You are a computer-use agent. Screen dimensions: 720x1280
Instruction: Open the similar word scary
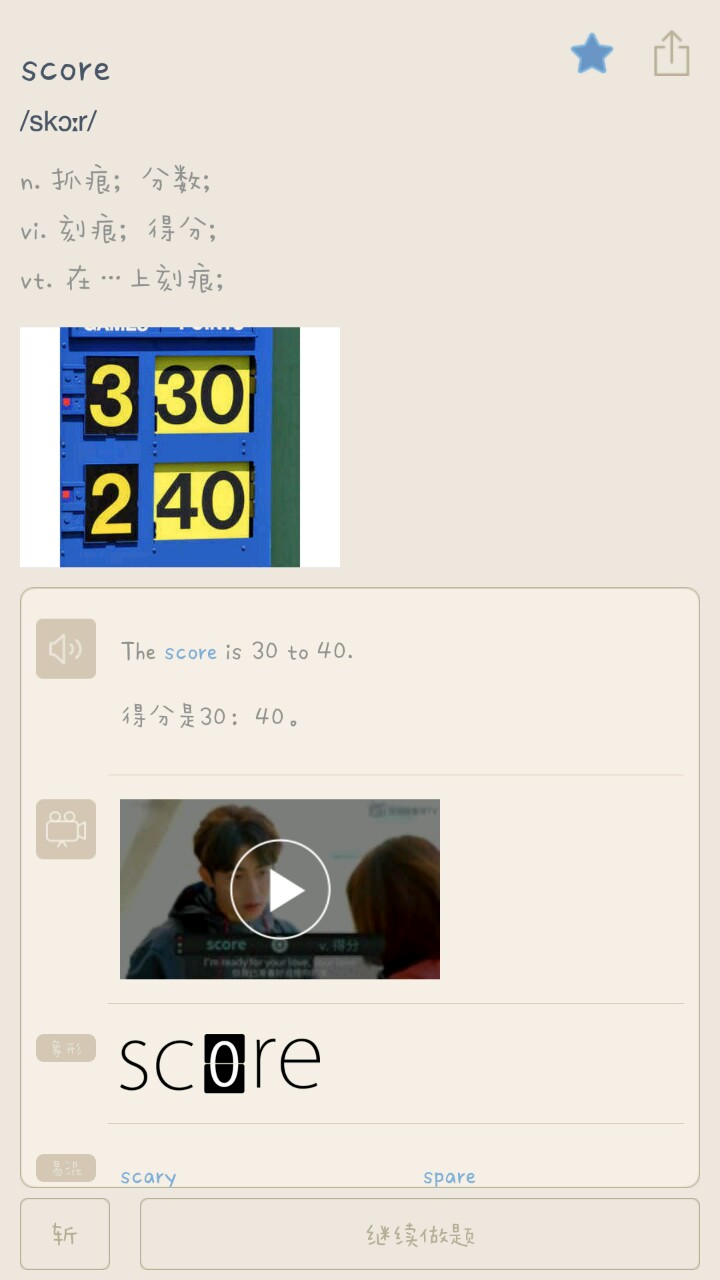click(x=148, y=1177)
